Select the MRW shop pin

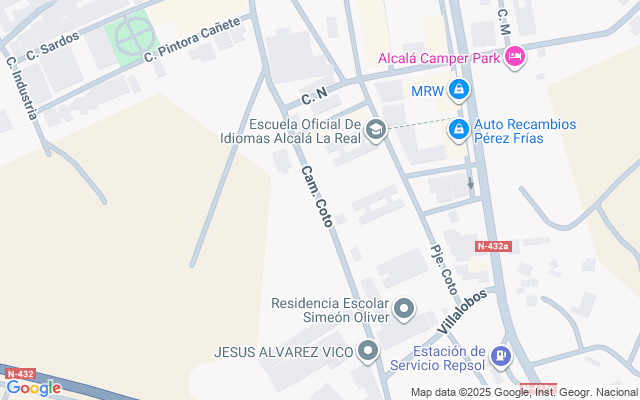coord(458,91)
